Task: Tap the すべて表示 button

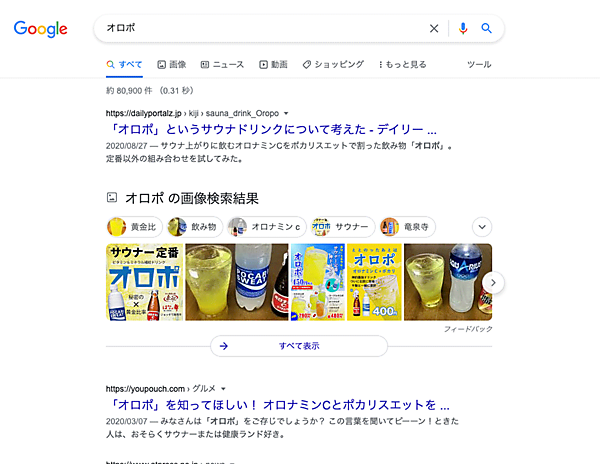Action: [x=298, y=346]
